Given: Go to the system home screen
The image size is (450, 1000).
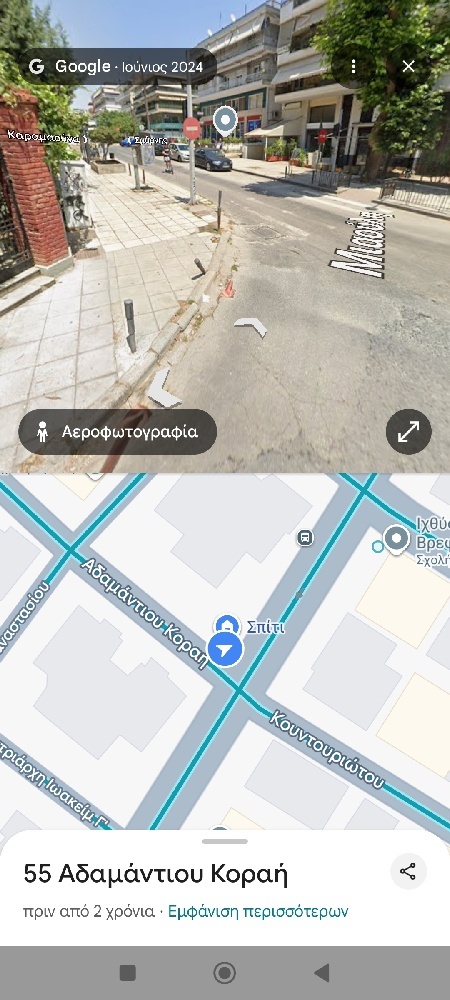Looking at the screenshot, I should 224,973.
